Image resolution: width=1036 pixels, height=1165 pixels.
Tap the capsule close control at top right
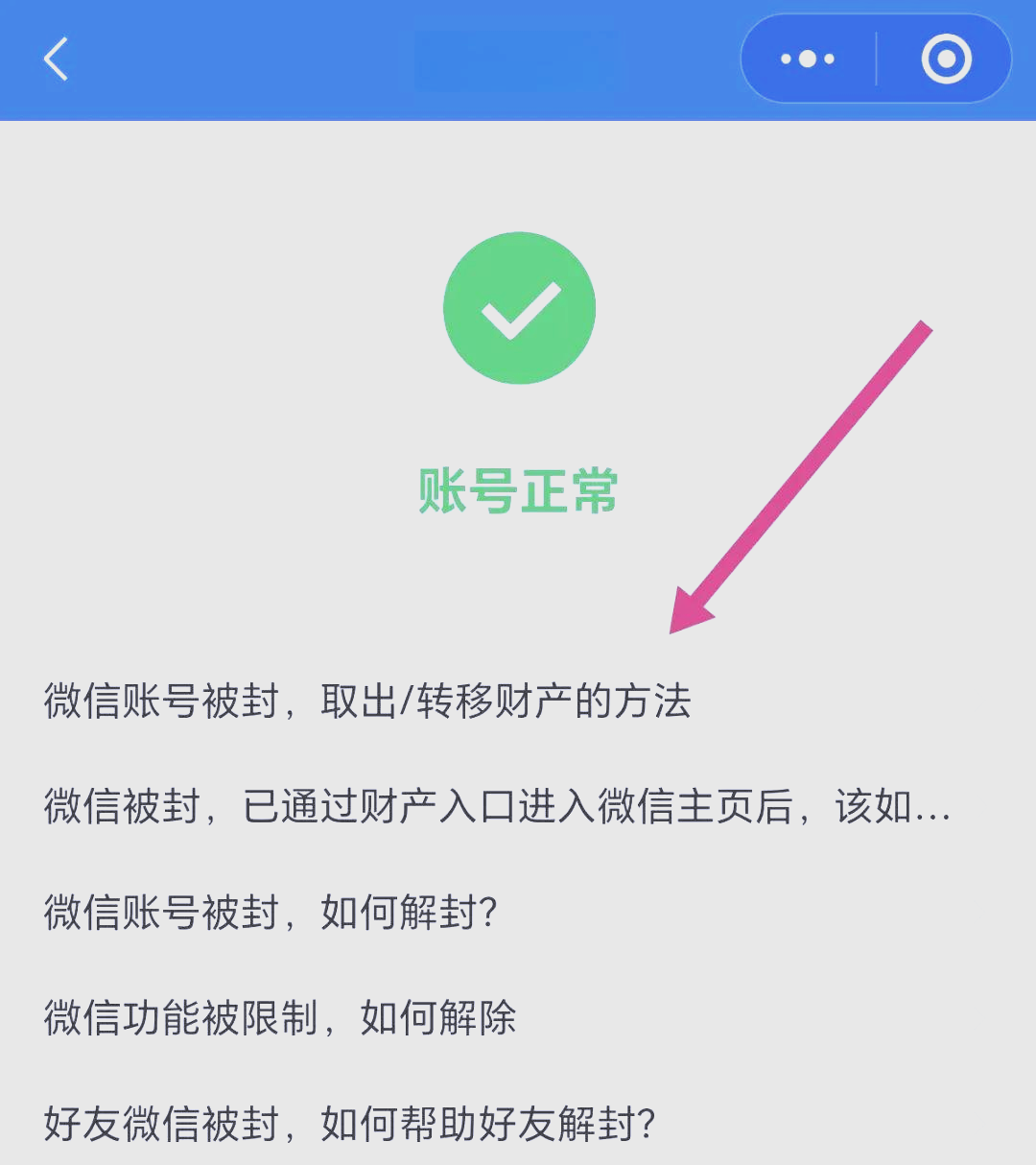945,59
